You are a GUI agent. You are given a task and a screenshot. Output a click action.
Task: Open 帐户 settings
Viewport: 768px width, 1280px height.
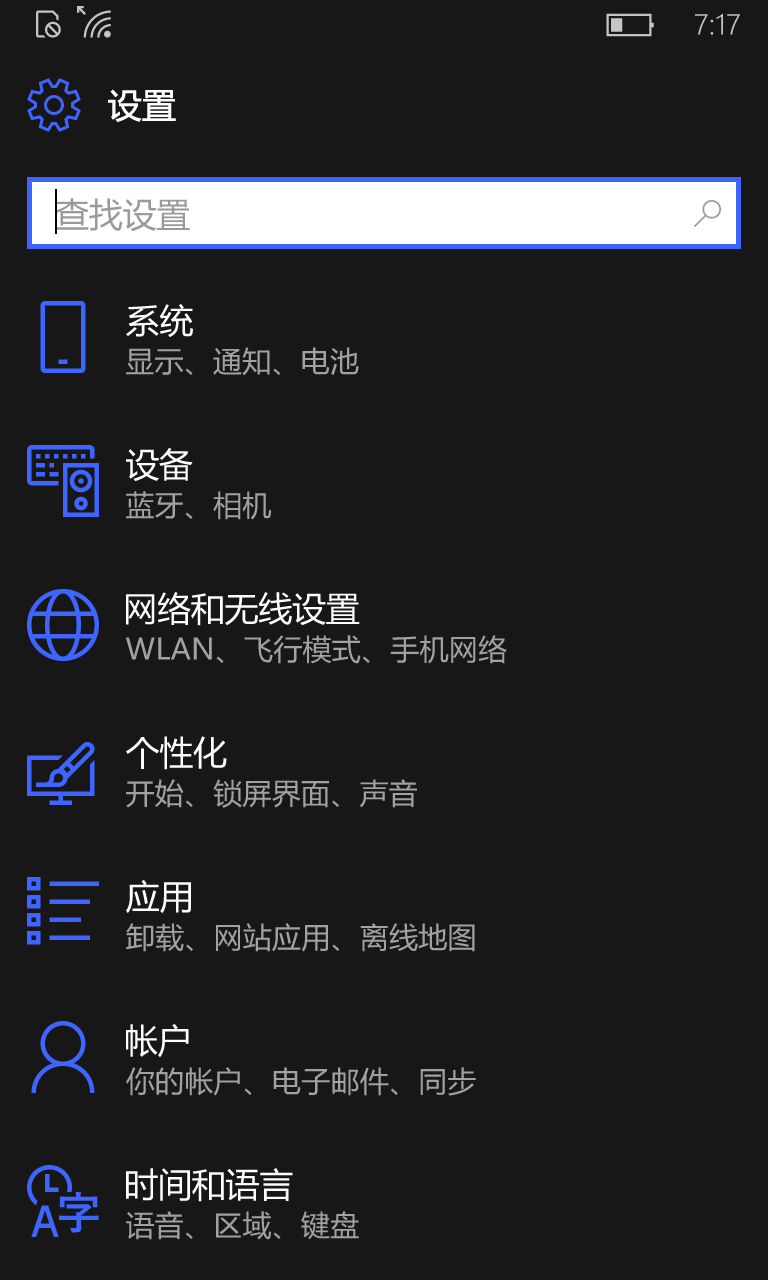pyautogui.click(x=300, y=1060)
